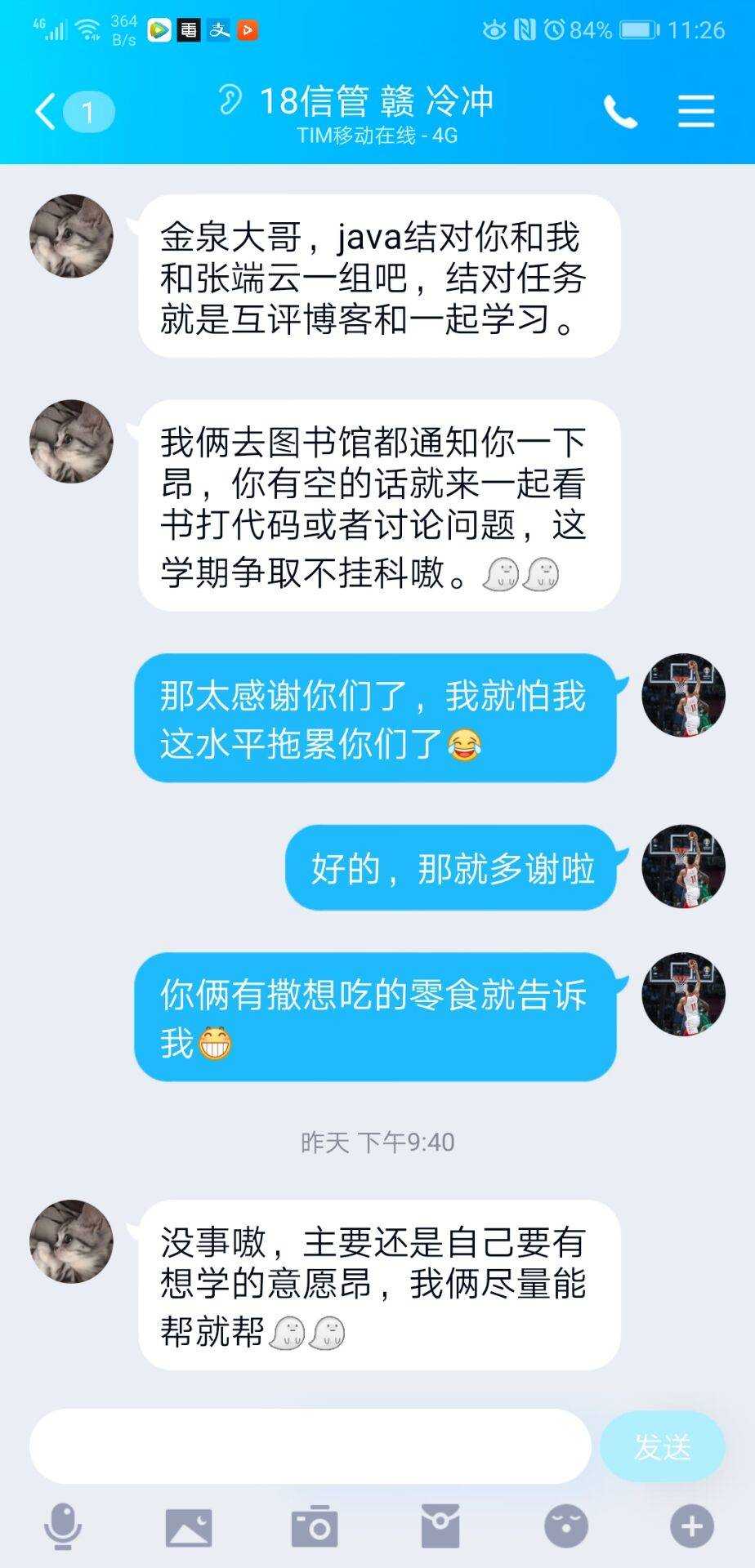This screenshot has width=755, height=1568.
Task: Start a voice call with the phone icon
Action: coord(621,112)
